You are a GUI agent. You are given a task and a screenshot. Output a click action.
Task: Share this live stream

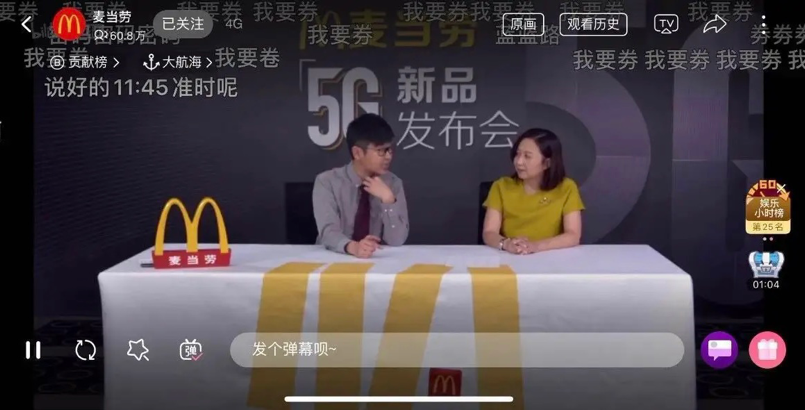point(714,24)
